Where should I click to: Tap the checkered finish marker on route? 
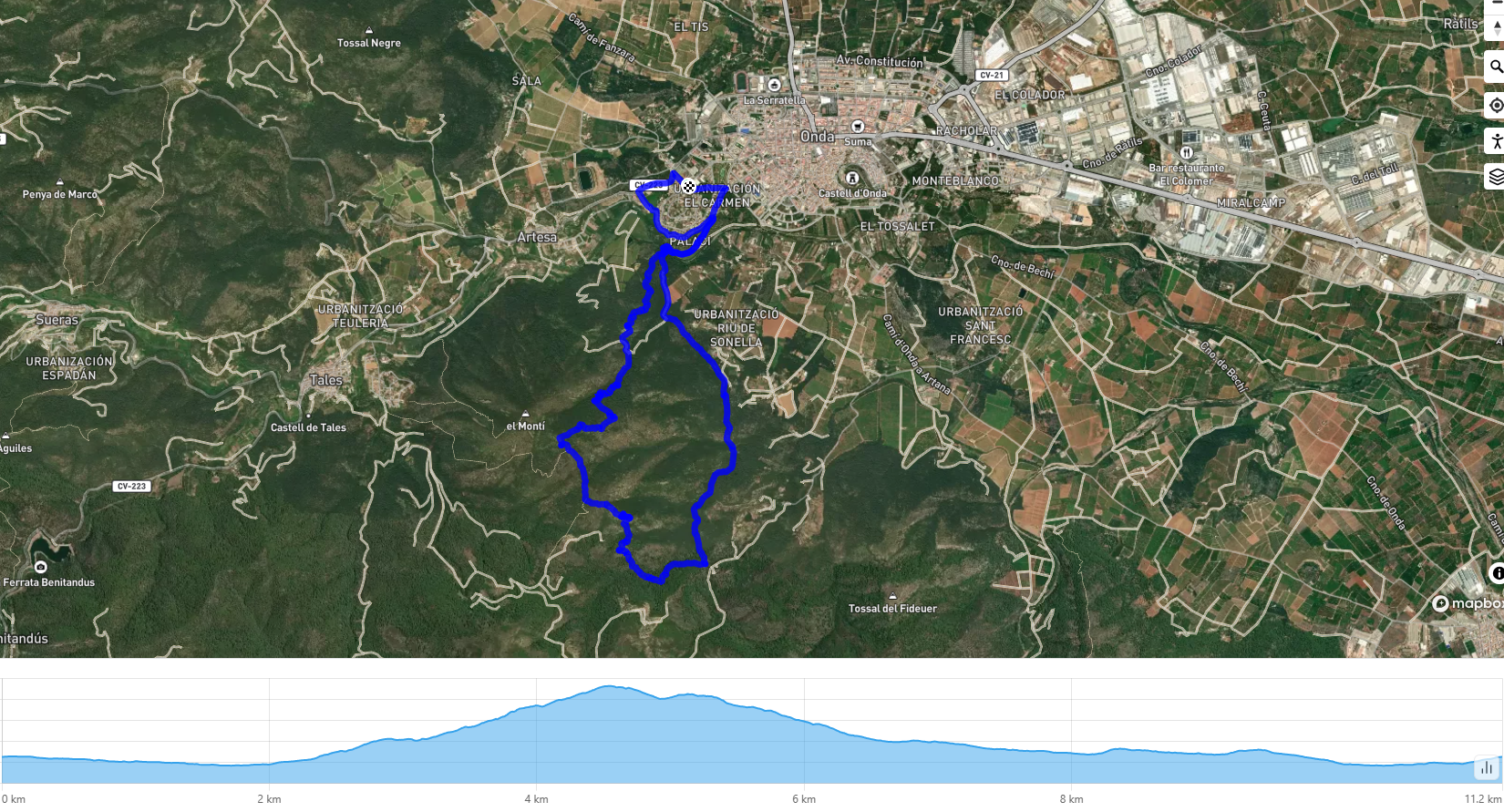(x=689, y=187)
